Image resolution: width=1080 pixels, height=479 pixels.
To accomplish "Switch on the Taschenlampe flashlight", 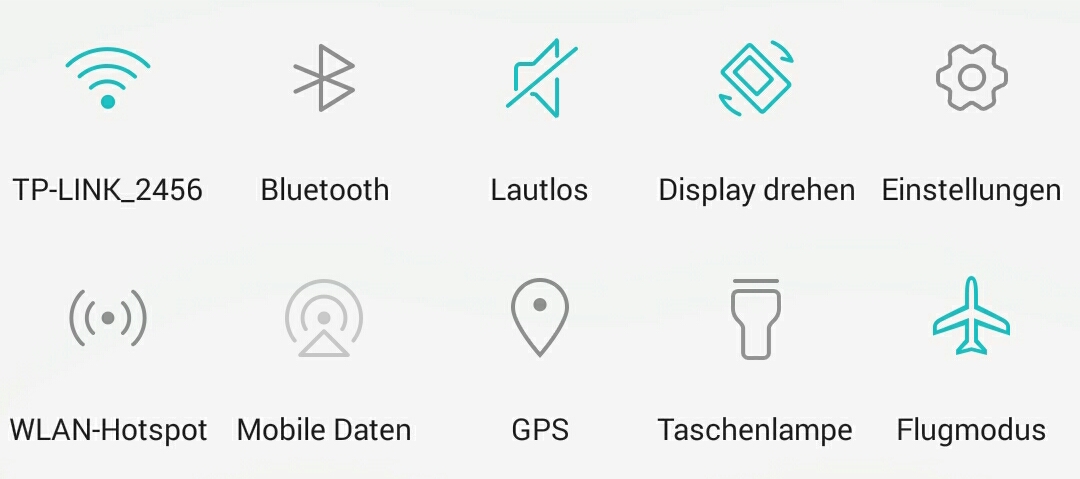I will pyautogui.click(x=756, y=319).
